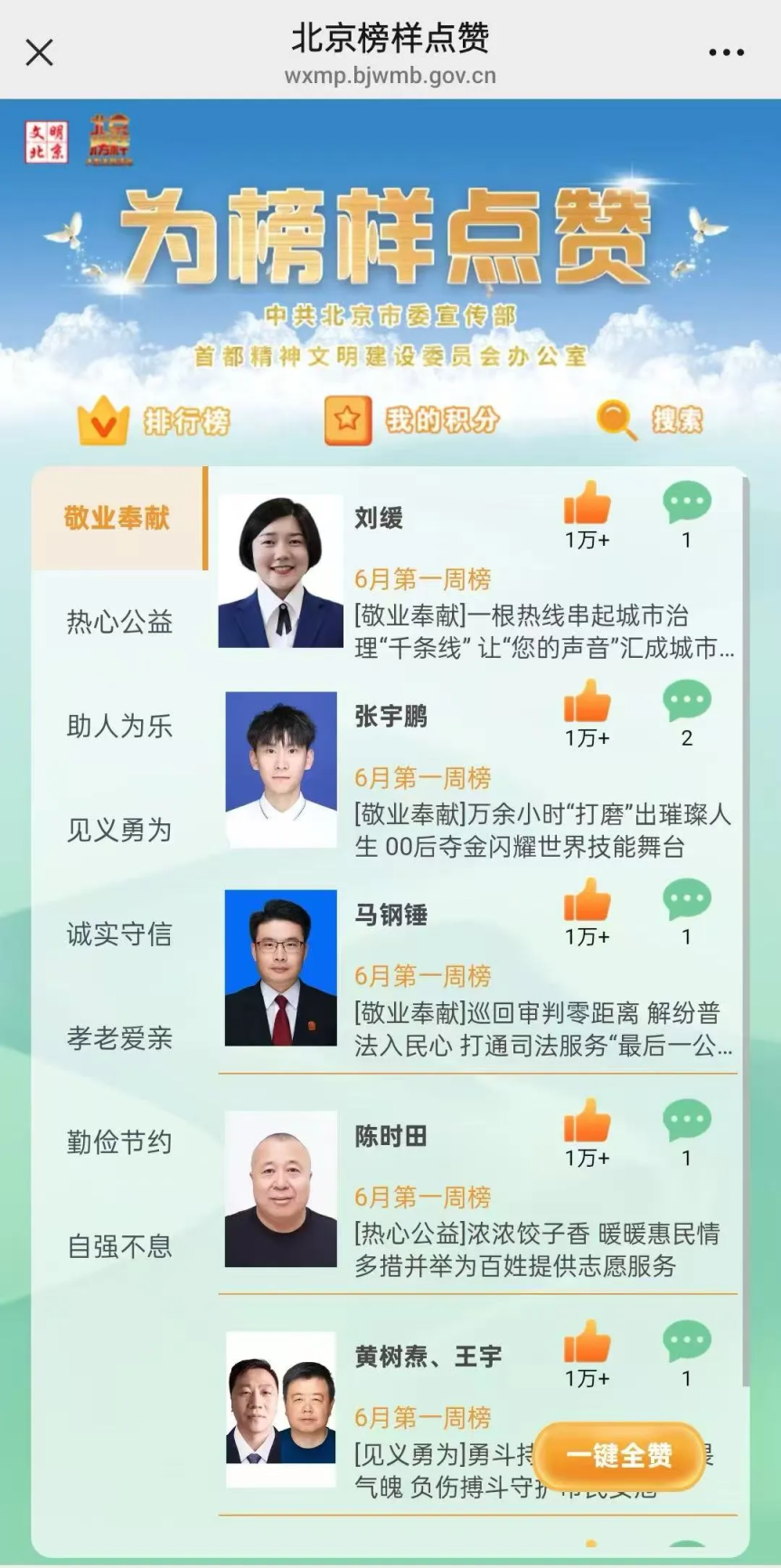Image resolution: width=781 pixels, height=1568 pixels.
Task: Switch to the 自强不息 category
Action: click(x=119, y=1246)
